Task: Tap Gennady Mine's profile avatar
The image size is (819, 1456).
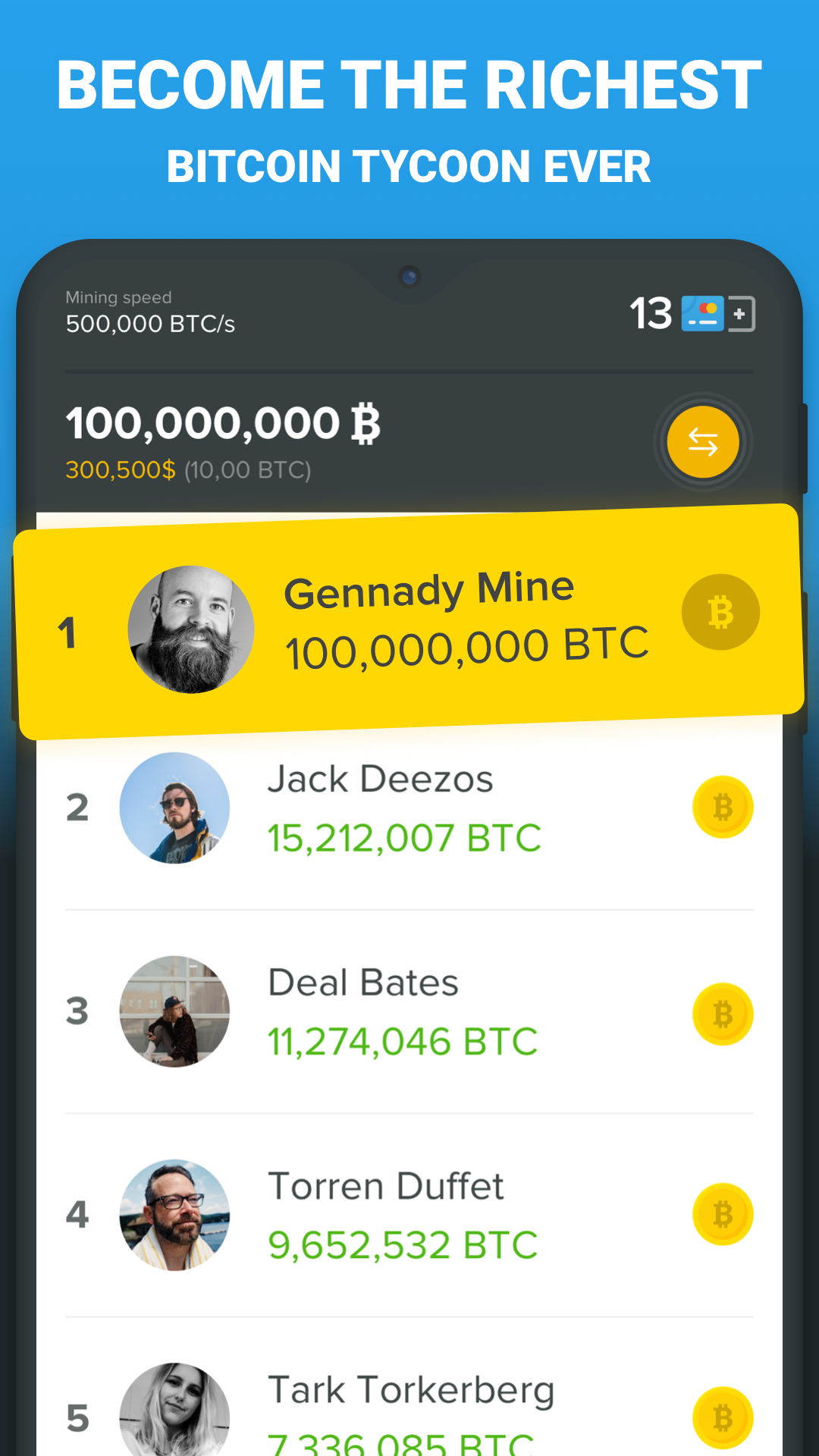Action: pos(191,629)
